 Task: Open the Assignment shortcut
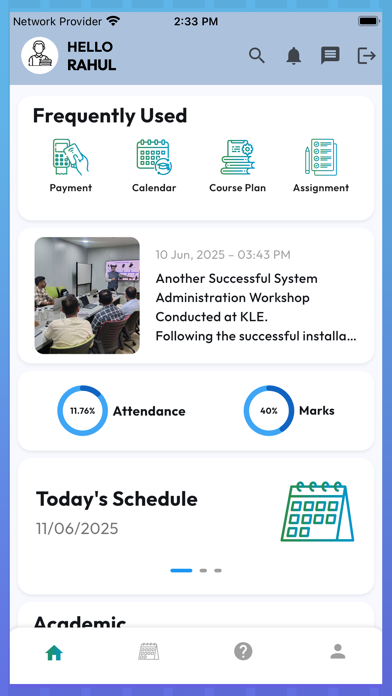point(321,166)
